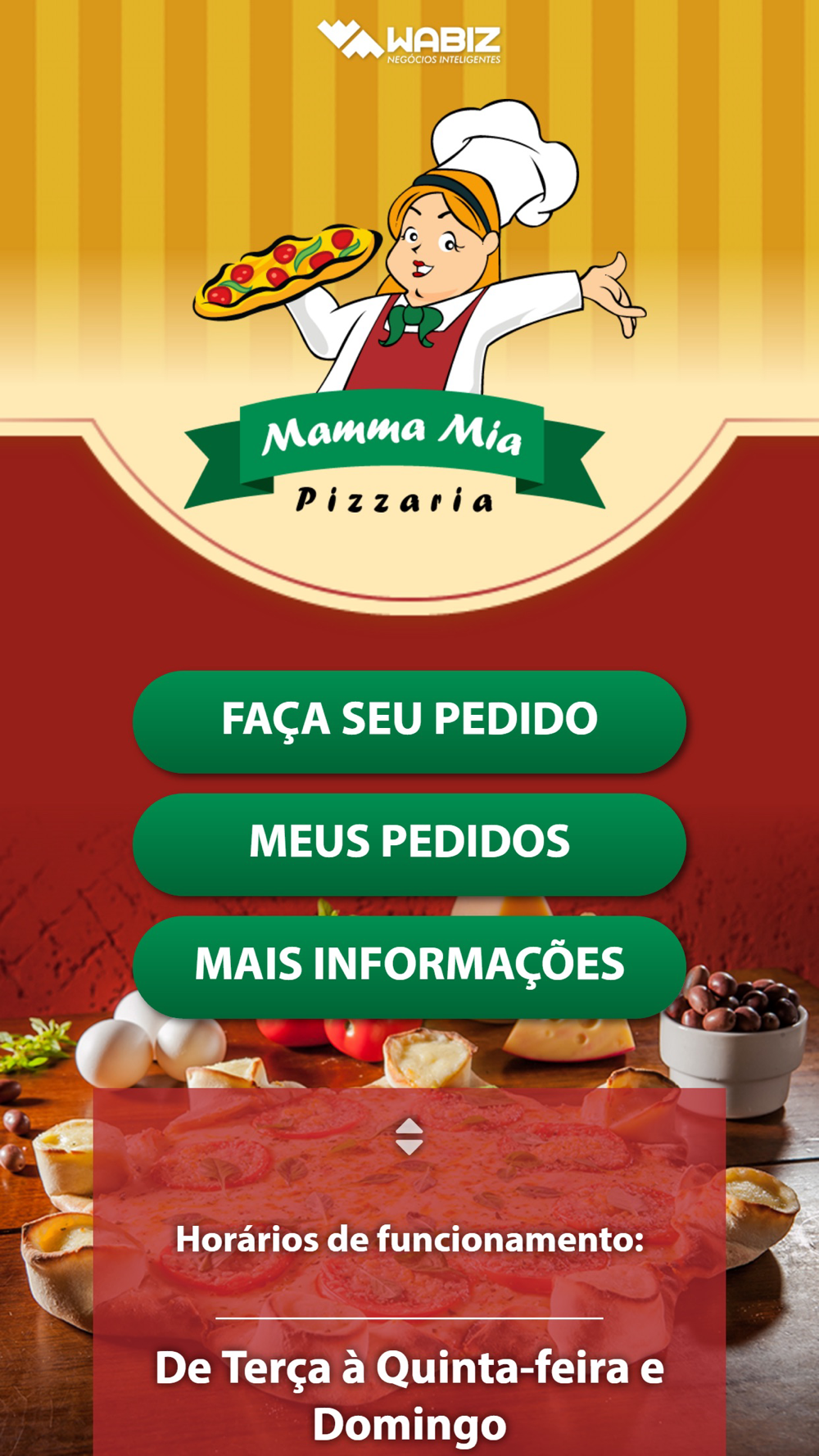
Task: Expand the opening hours panel arrows
Action: [409, 1137]
